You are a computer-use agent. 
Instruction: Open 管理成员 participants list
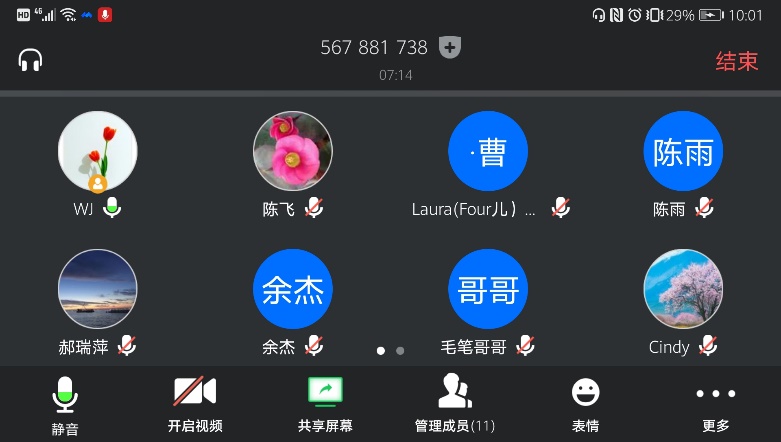pos(455,405)
